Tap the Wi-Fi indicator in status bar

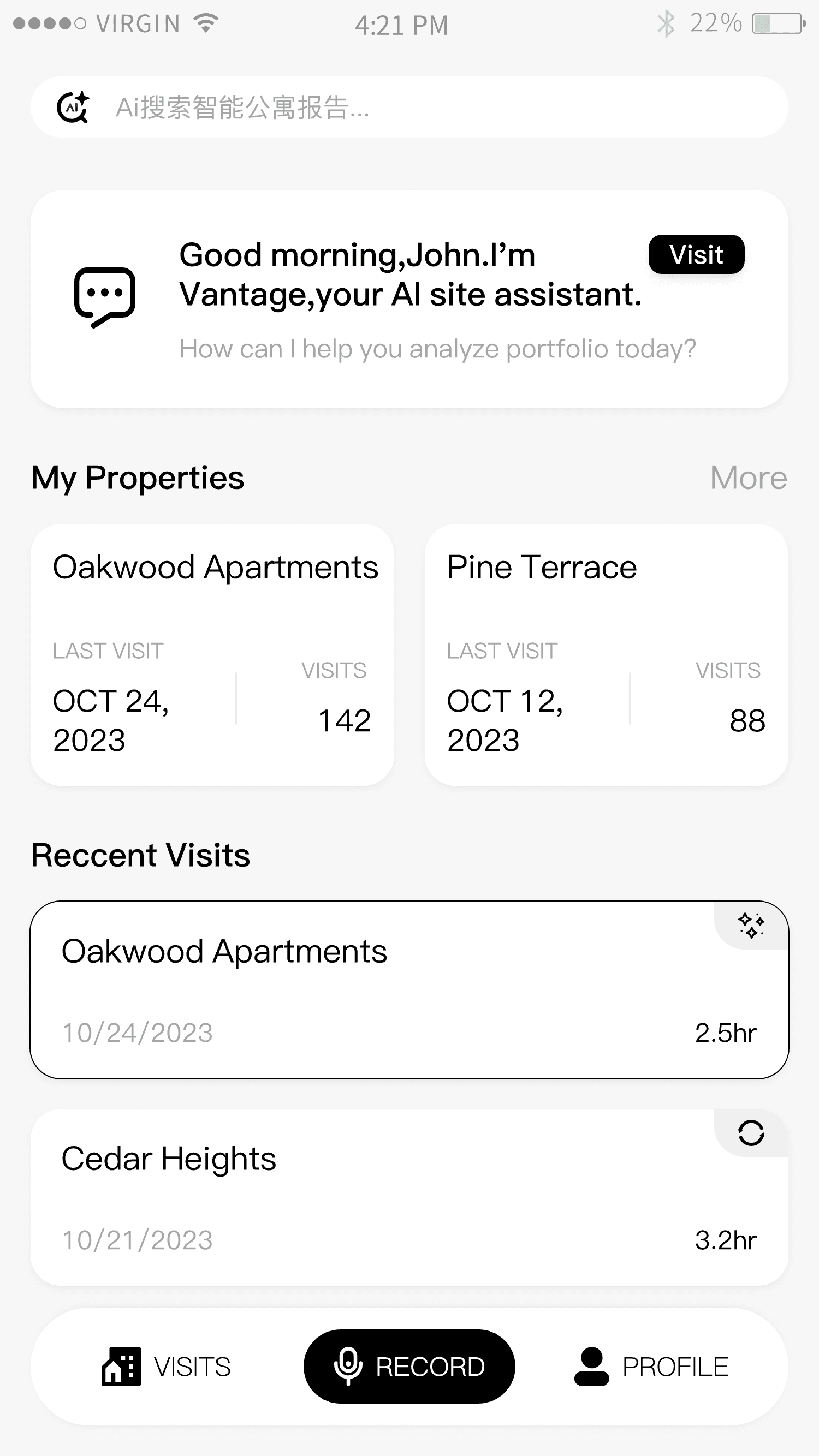[206, 22]
